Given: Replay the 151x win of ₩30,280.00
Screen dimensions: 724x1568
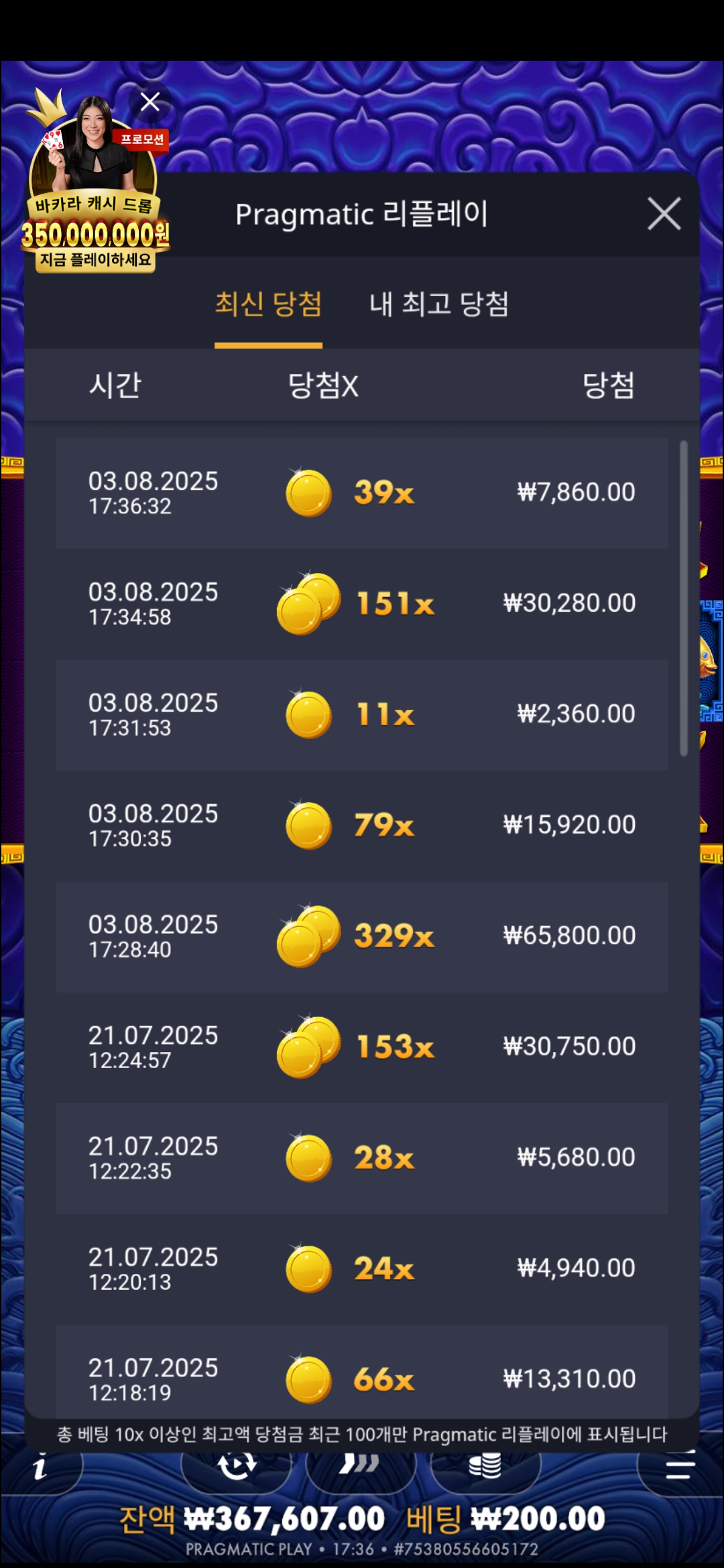Looking at the screenshot, I should 361,604.
